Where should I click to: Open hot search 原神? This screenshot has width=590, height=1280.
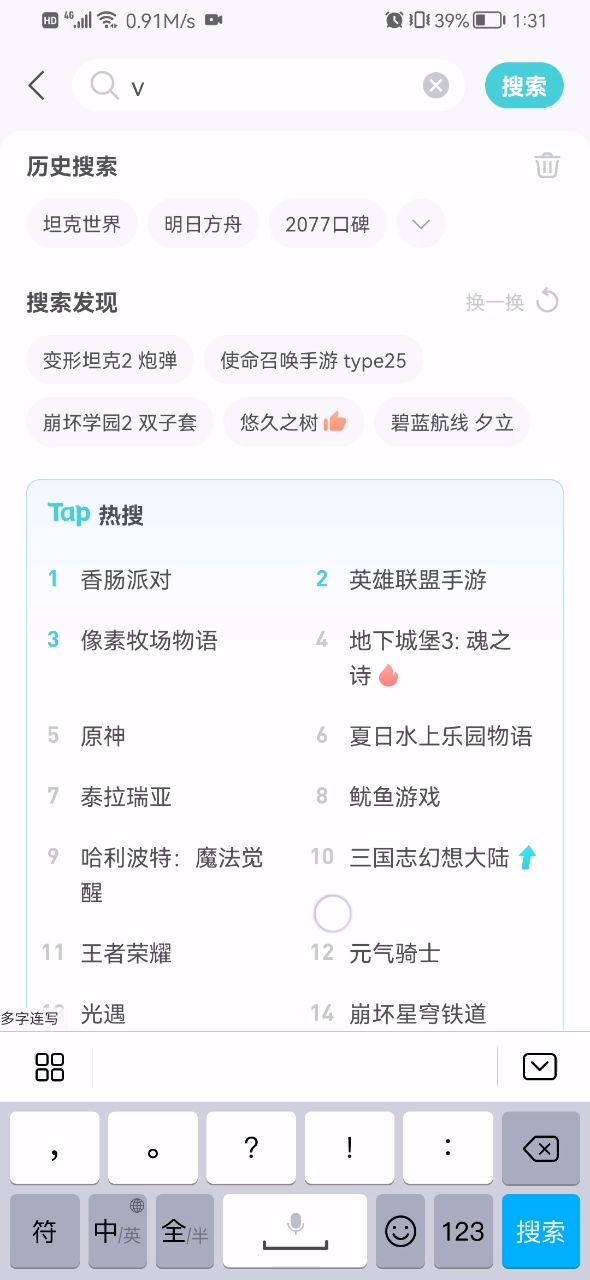point(103,736)
